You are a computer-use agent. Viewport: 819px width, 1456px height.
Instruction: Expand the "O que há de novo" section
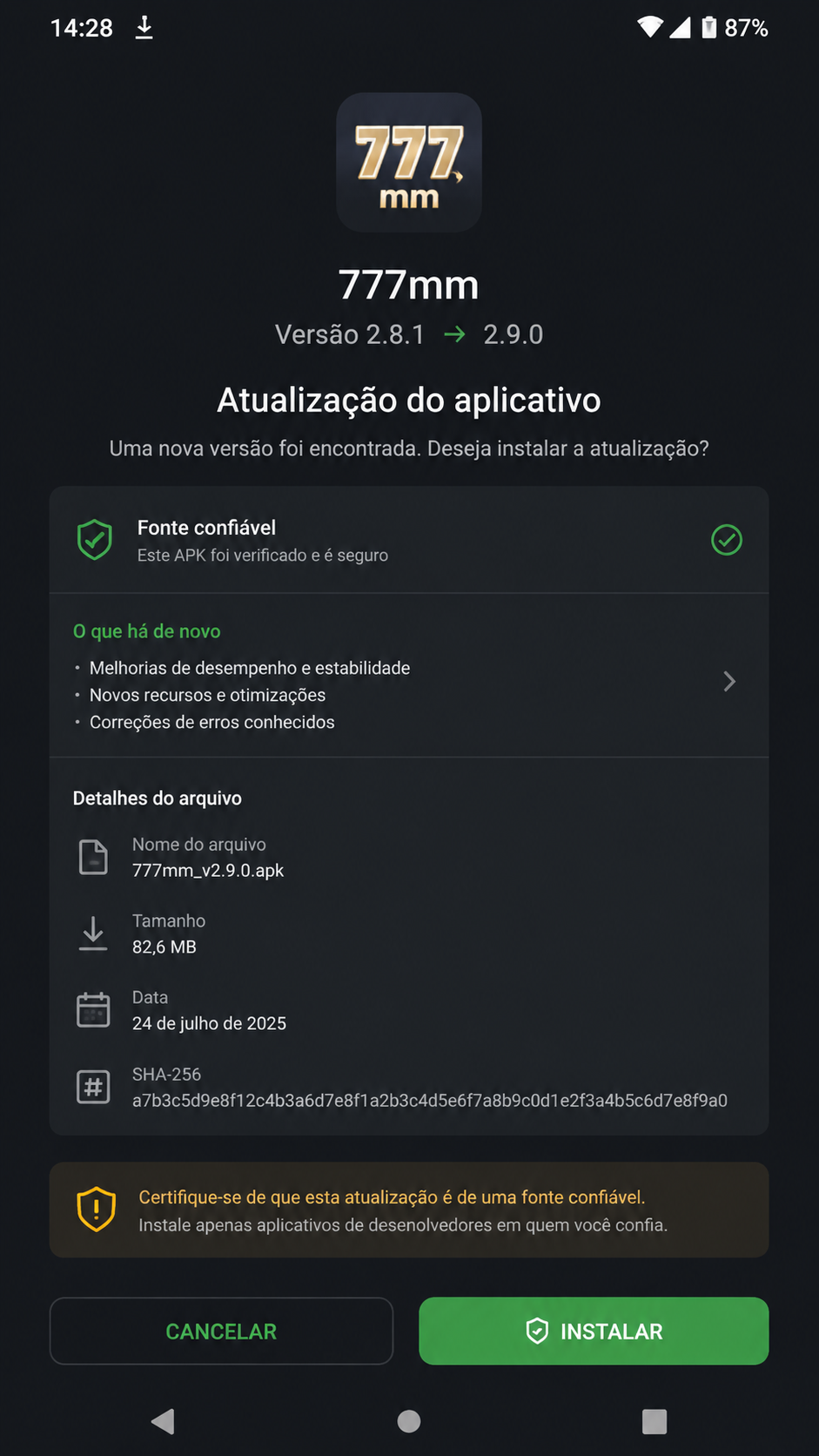[x=409, y=676]
